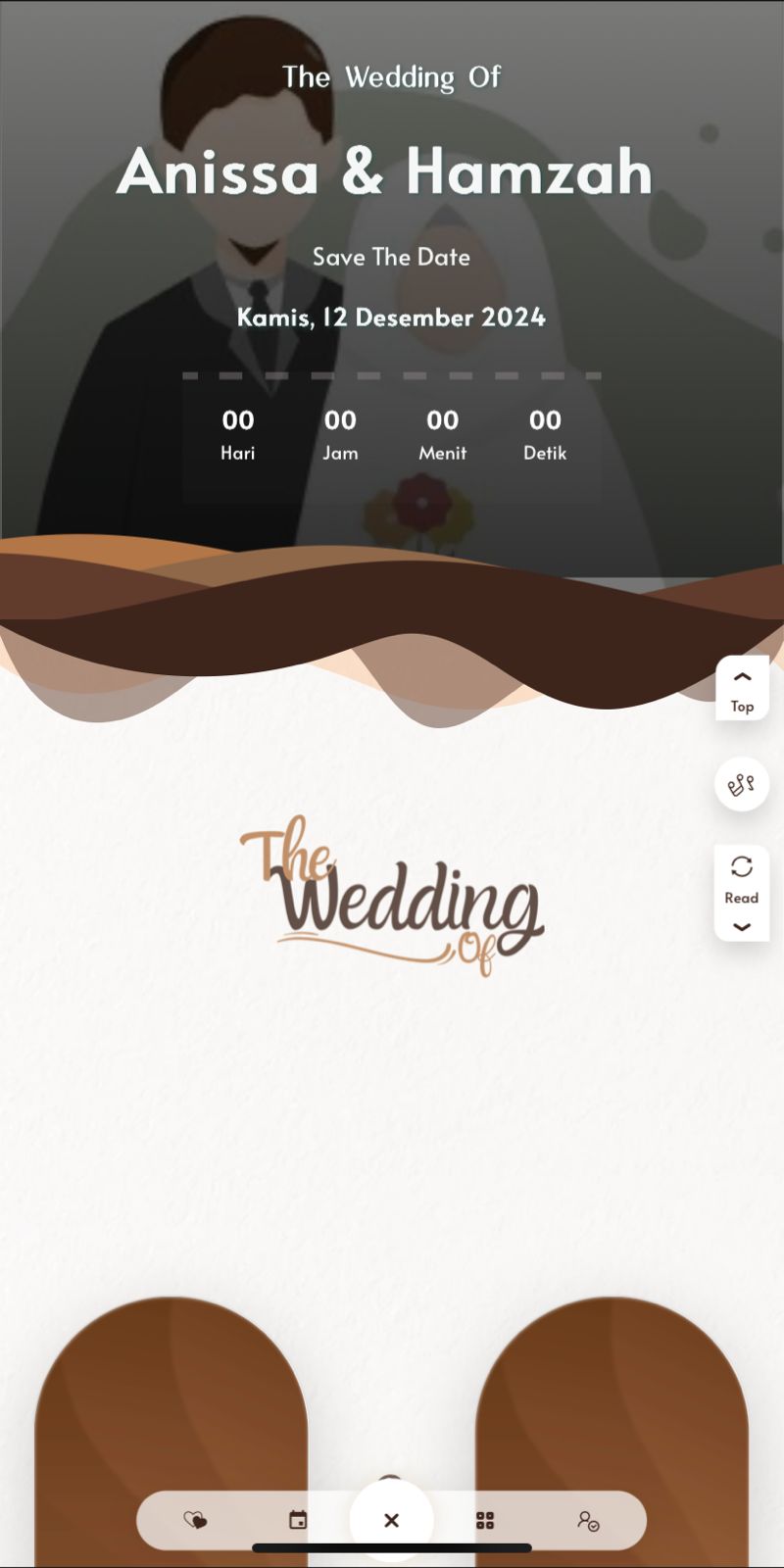Viewport: 784px width, 1568px height.
Task: Jump back to Top of the invitation
Action: [742, 689]
